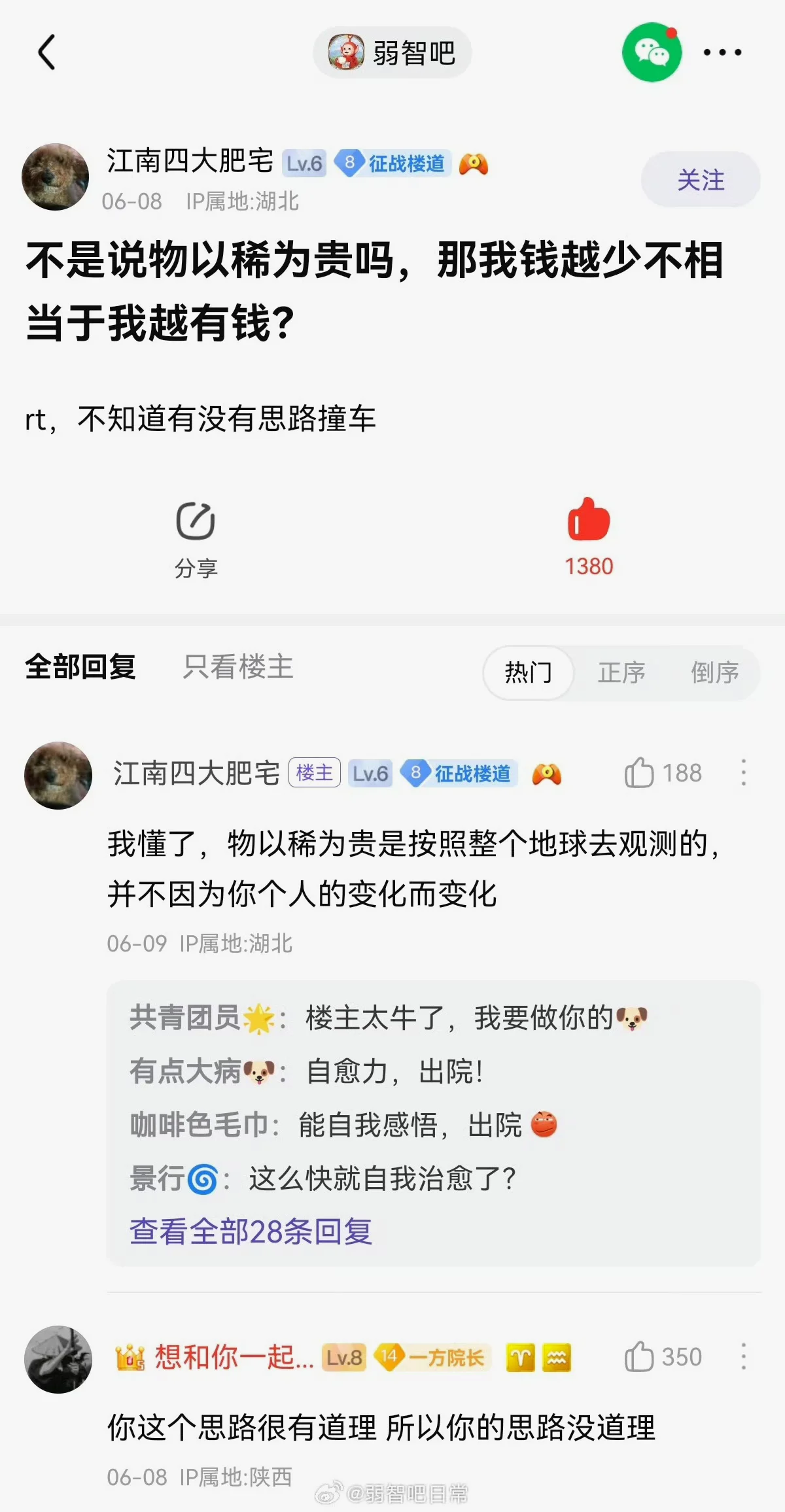Viewport: 785px width, 1512px height.
Task: Open the 弱智吧 forum chip
Action: pos(392,53)
